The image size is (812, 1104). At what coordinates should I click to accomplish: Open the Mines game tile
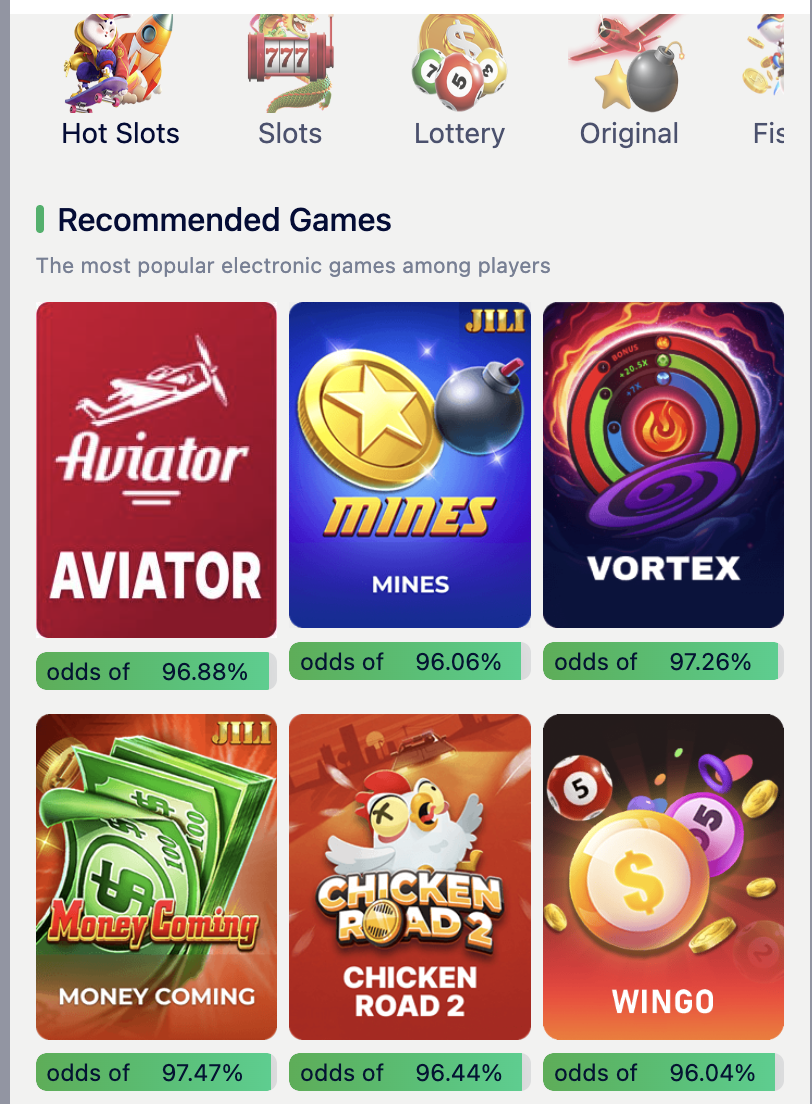[410, 465]
